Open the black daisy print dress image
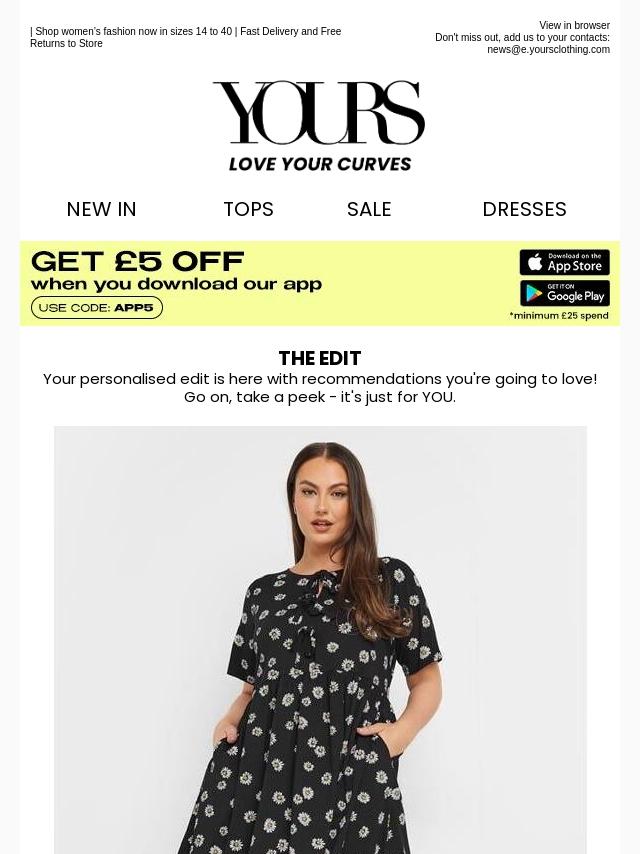The height and width of the screenshot is (854, 640). point(320,640)
